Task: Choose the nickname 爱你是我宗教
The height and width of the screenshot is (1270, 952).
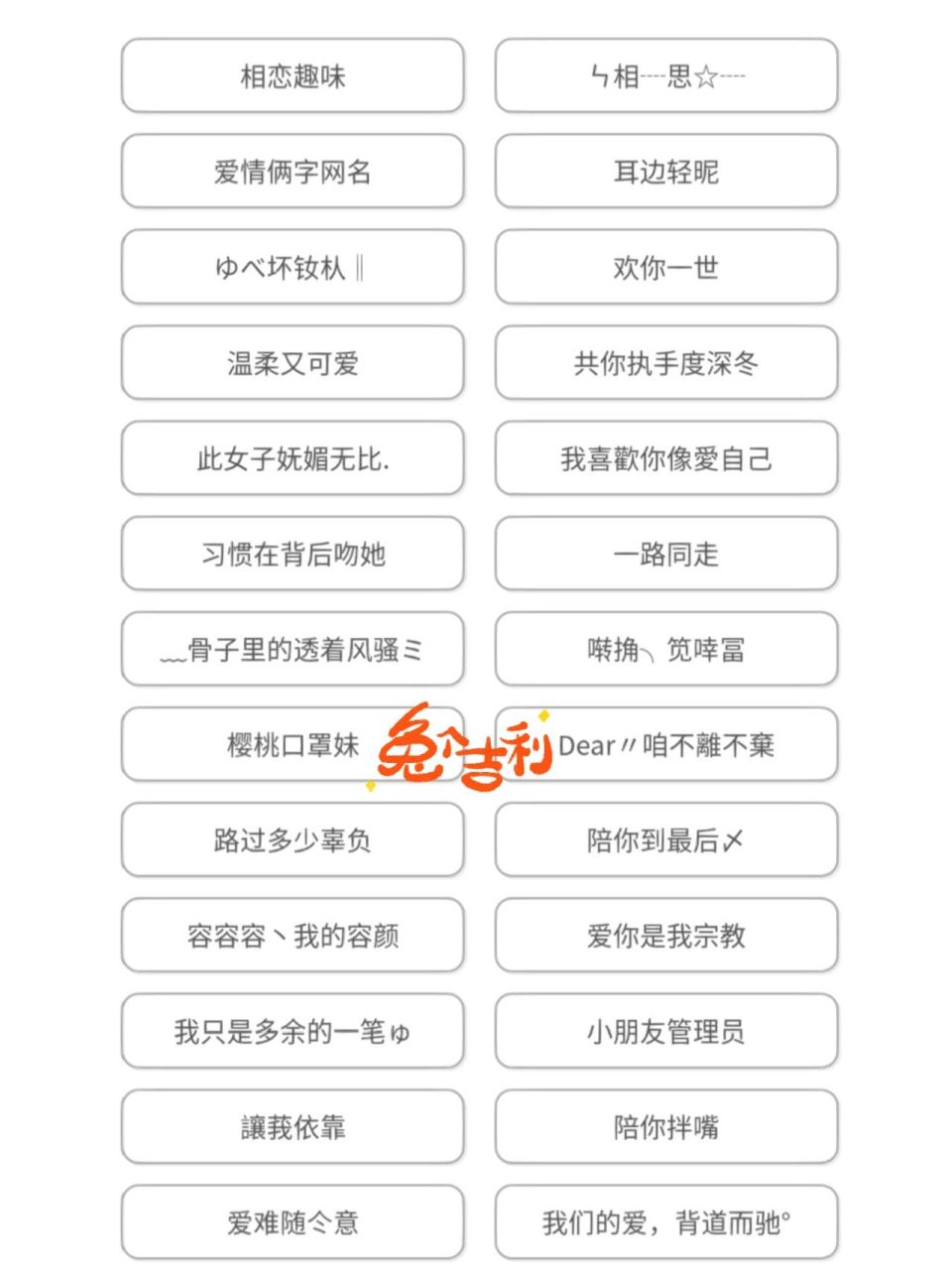Action: 665,936
